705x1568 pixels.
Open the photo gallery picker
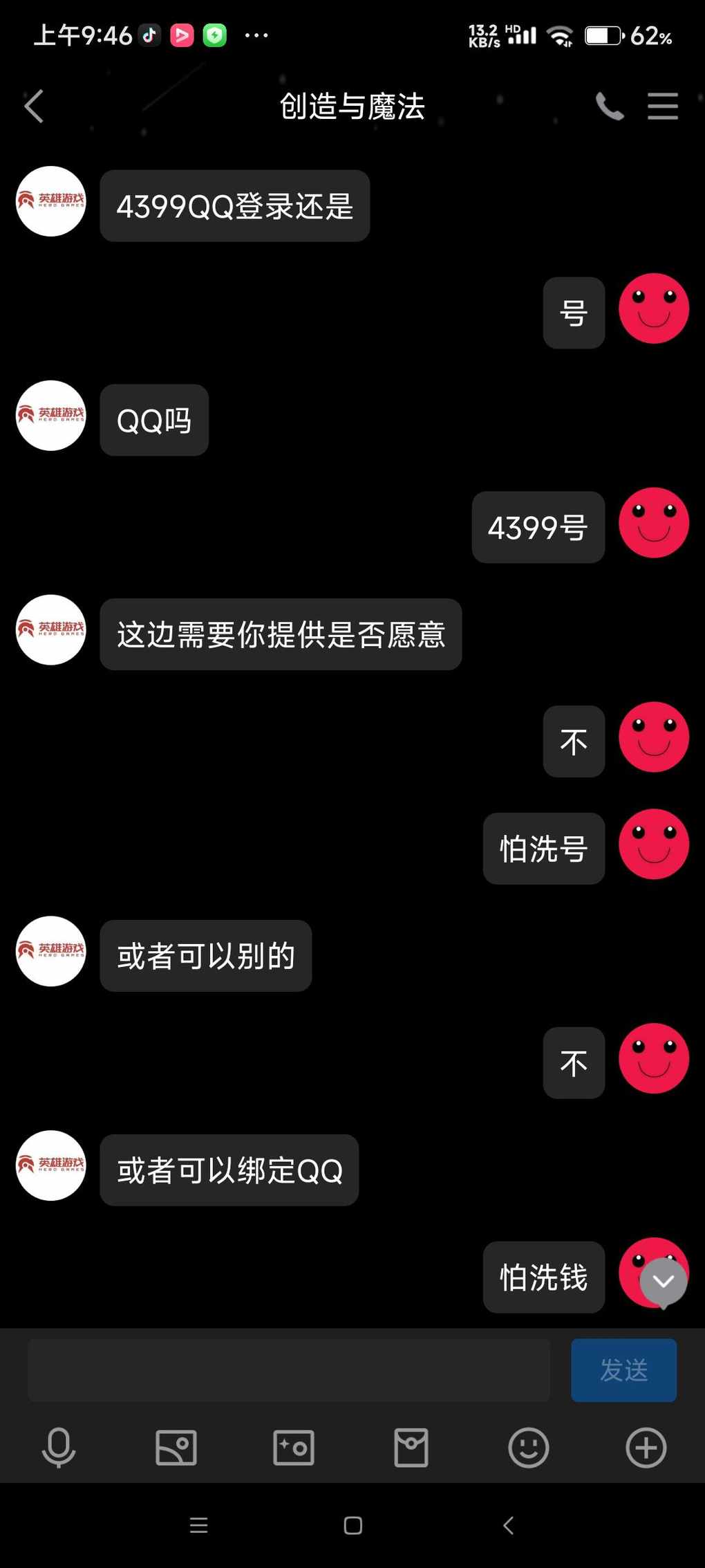click(x=176, y=1447)
